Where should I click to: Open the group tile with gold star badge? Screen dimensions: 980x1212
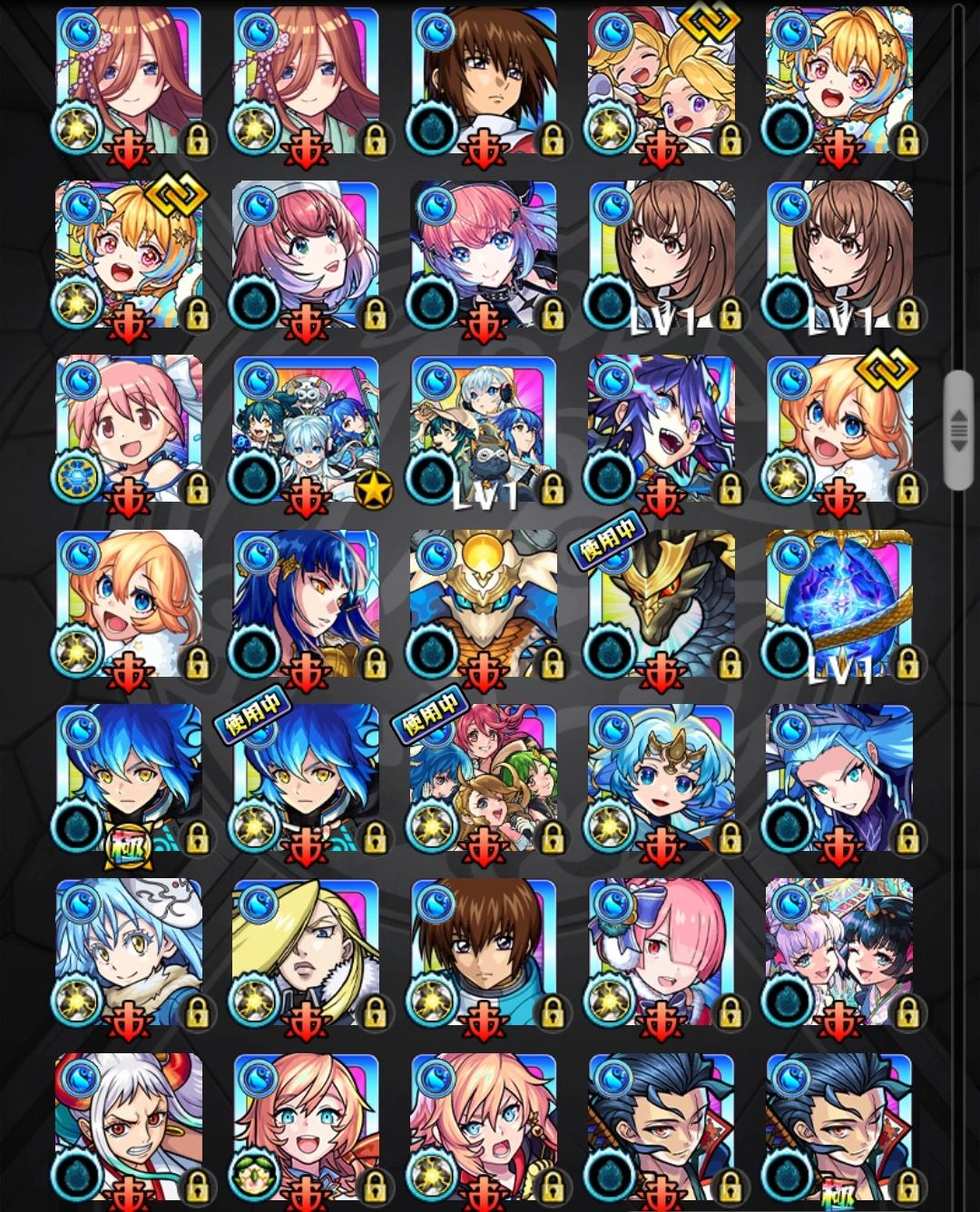pos(307,428)
